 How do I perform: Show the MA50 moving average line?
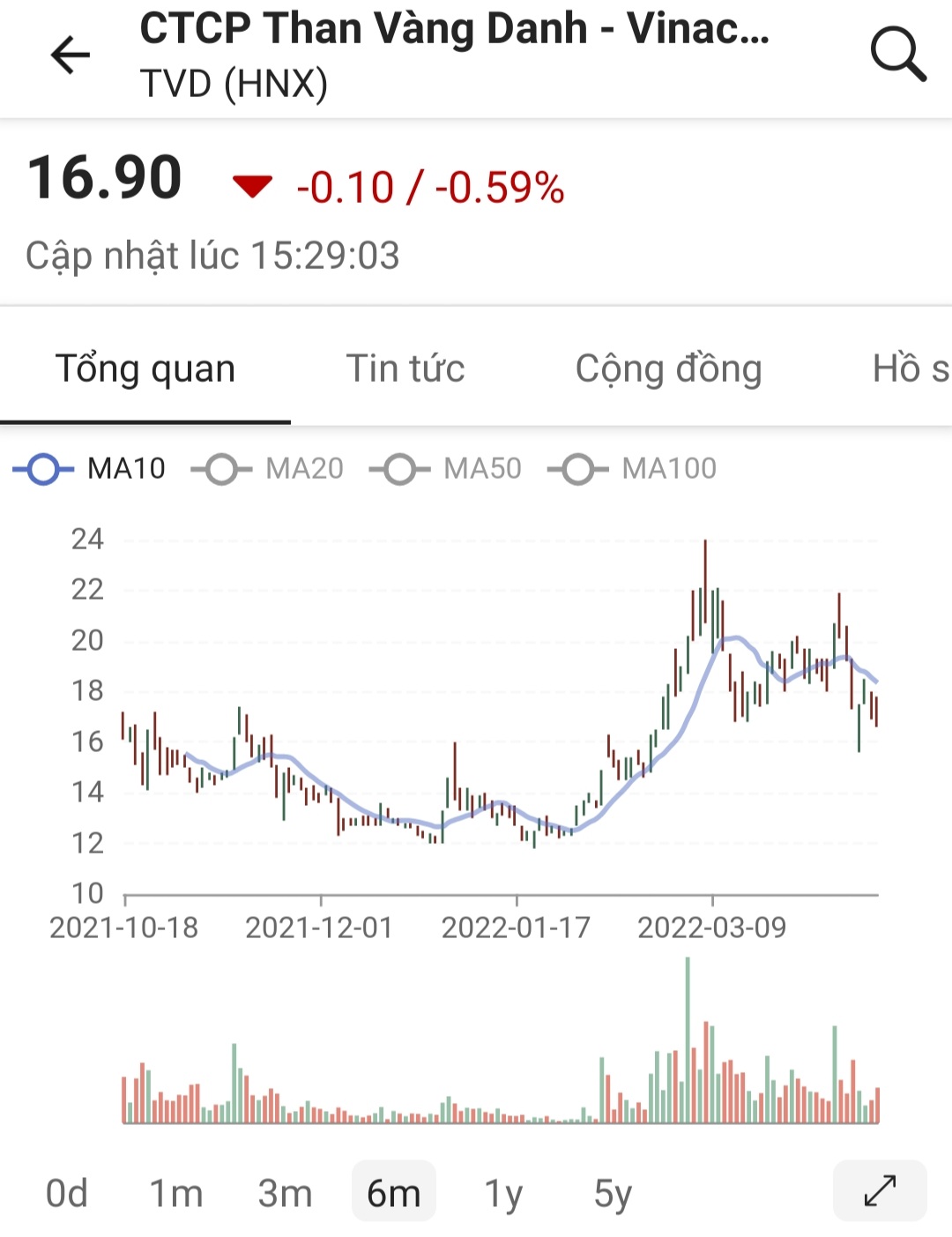point(446,468)
